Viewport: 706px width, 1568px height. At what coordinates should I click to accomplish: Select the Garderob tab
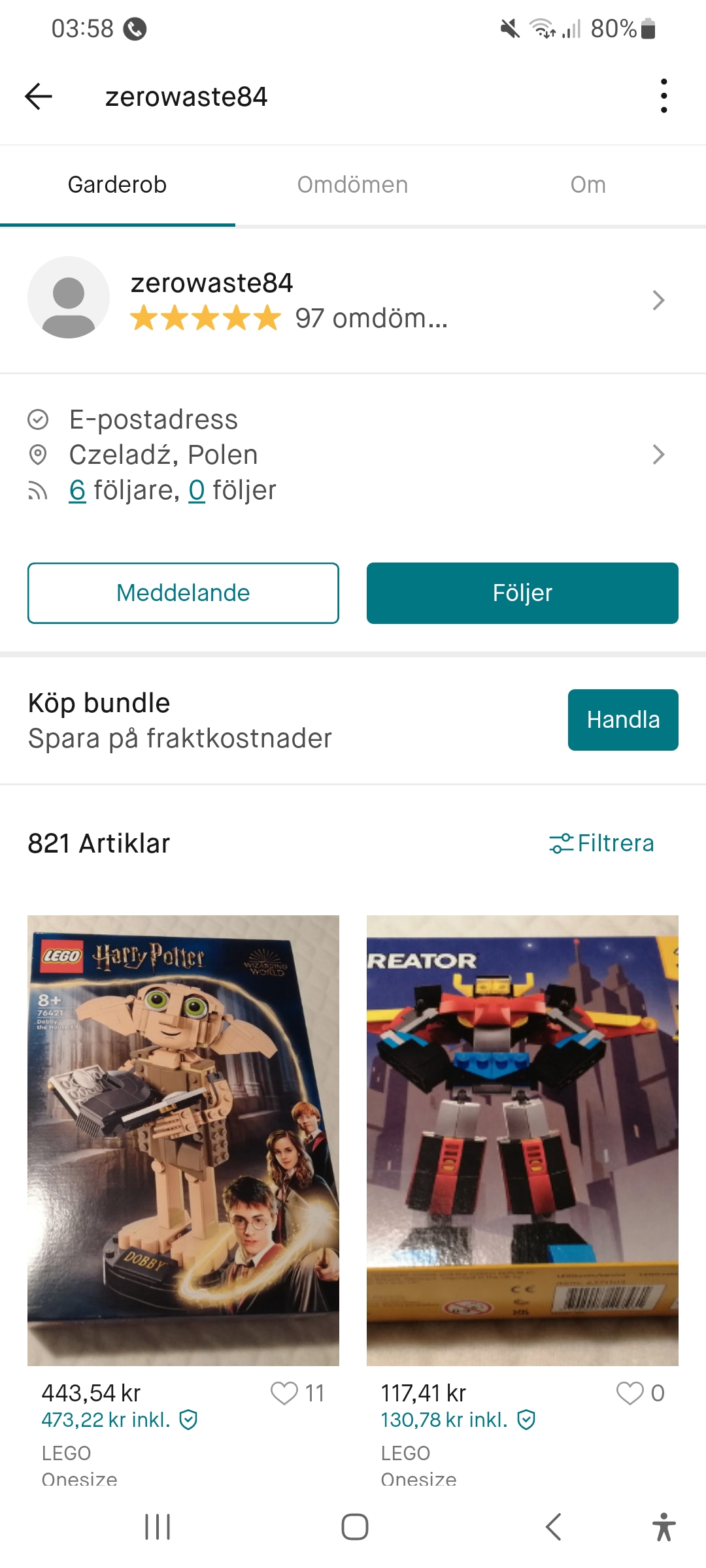(117, 185)
